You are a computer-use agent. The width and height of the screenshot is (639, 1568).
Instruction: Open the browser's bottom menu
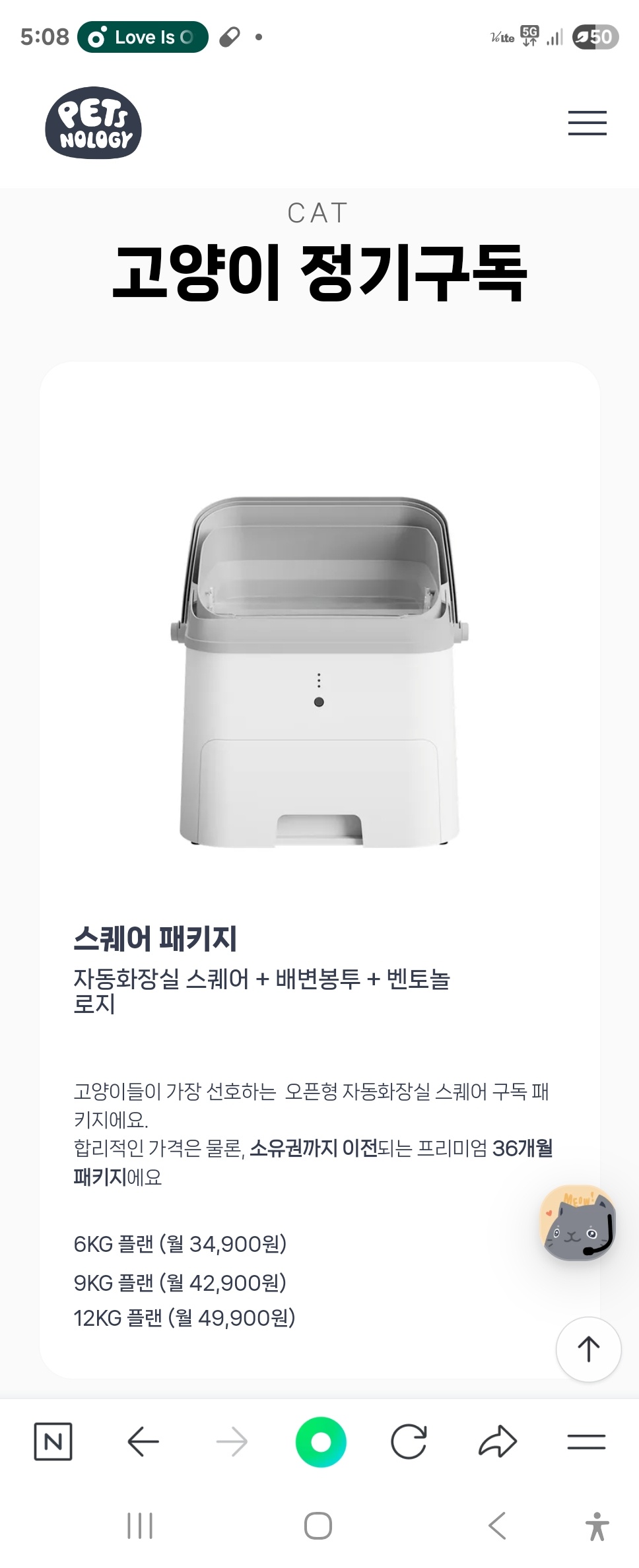pyautogui.click(x=586, y=1441)
